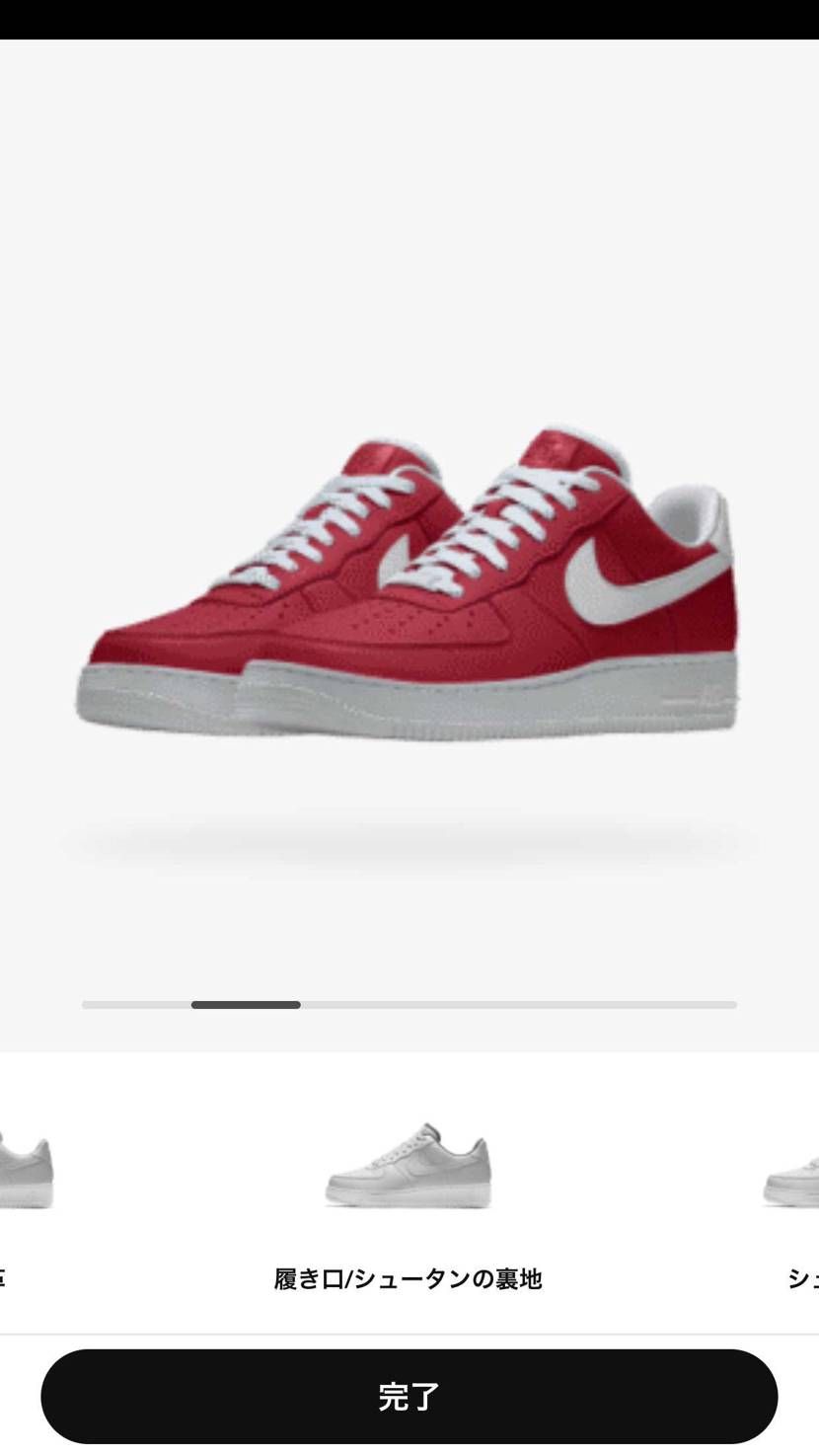Screen dimensions: 819x1456
Task: Tap the red shoe preview image
Action: coord(409,584)
